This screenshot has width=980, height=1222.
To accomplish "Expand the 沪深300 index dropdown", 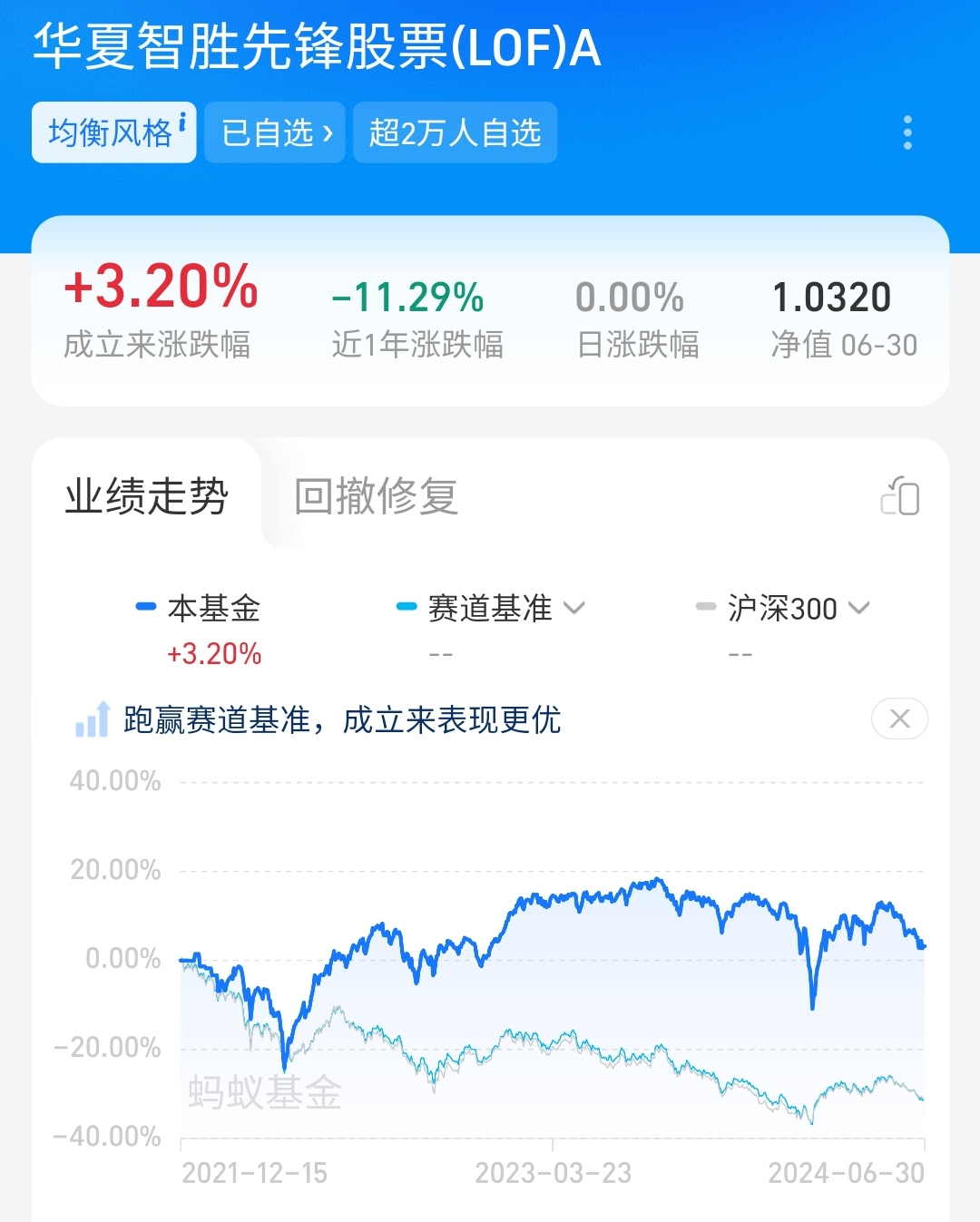I will pyautogui.click(x=782, y=608).
